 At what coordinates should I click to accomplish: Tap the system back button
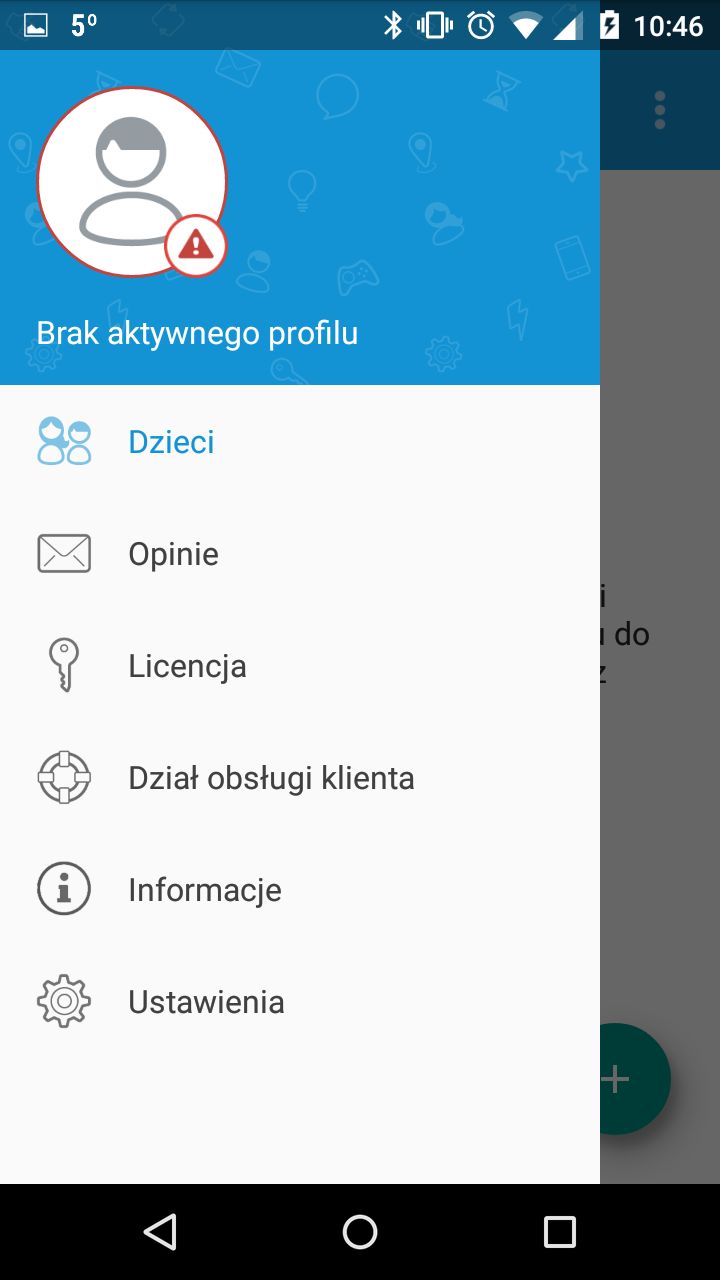pyautogui.click(x=160, y=1232)
